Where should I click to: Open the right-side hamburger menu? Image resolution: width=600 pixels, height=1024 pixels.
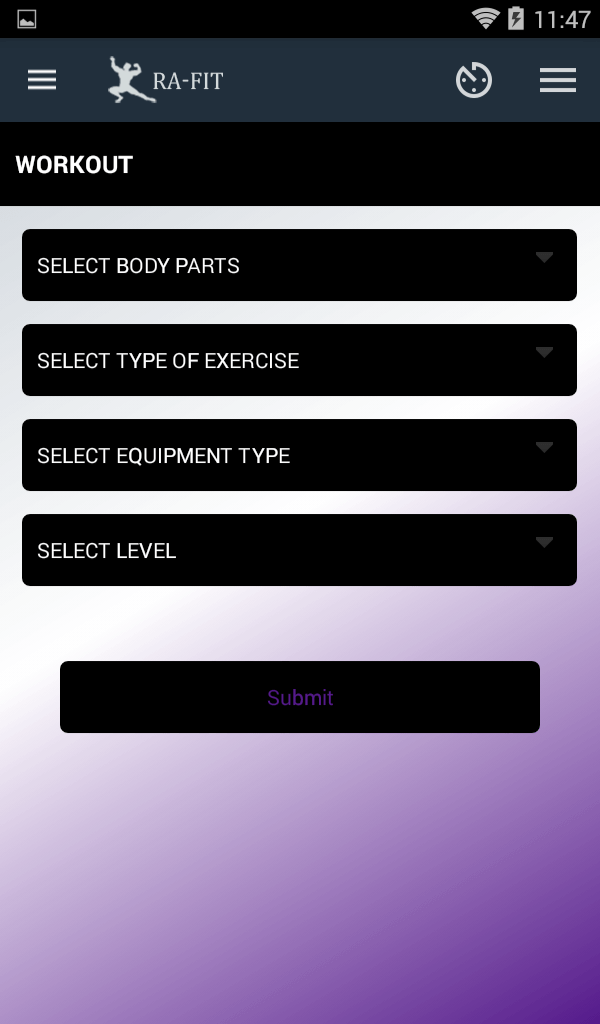click(557, 80)
